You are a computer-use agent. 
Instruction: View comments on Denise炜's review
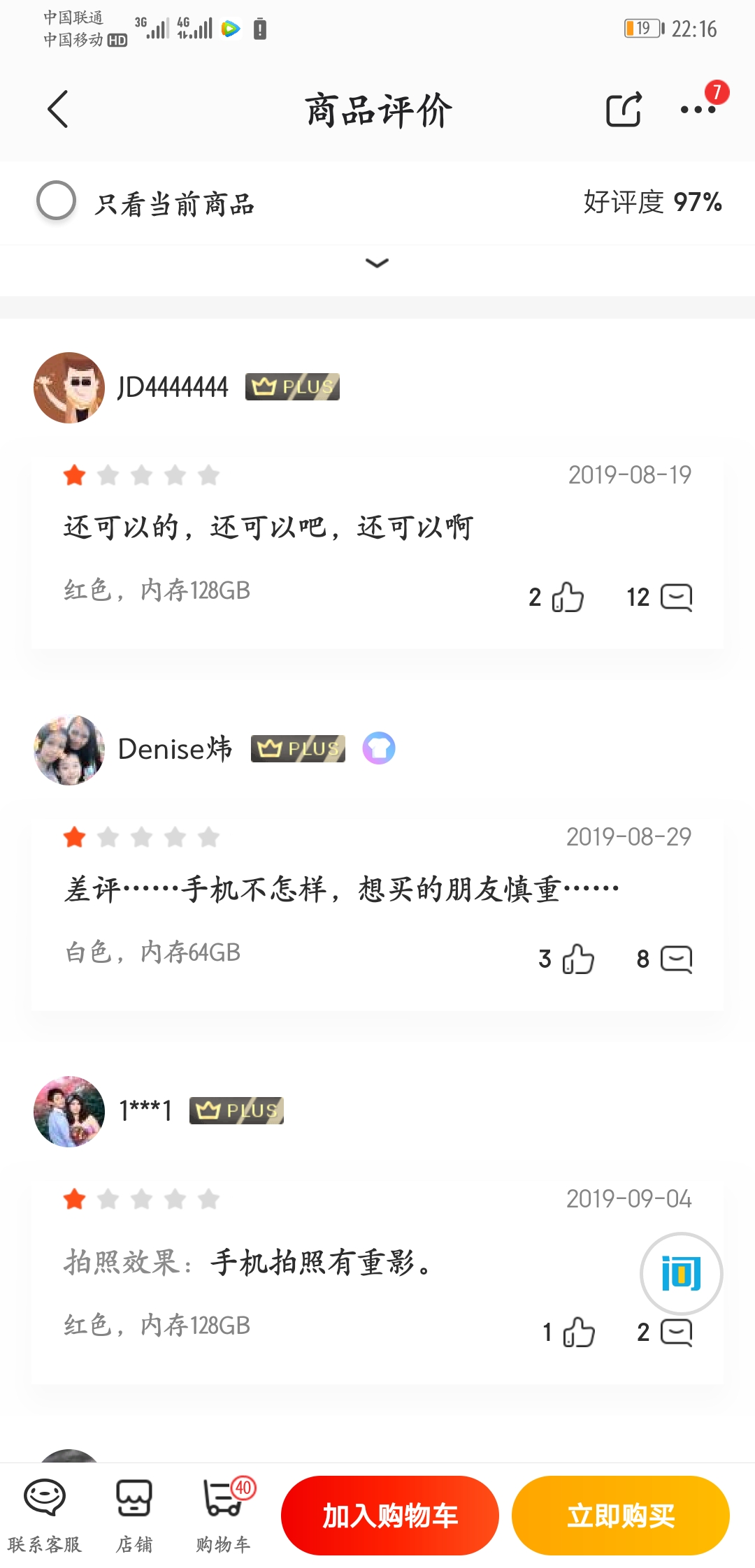click(675, 959)
